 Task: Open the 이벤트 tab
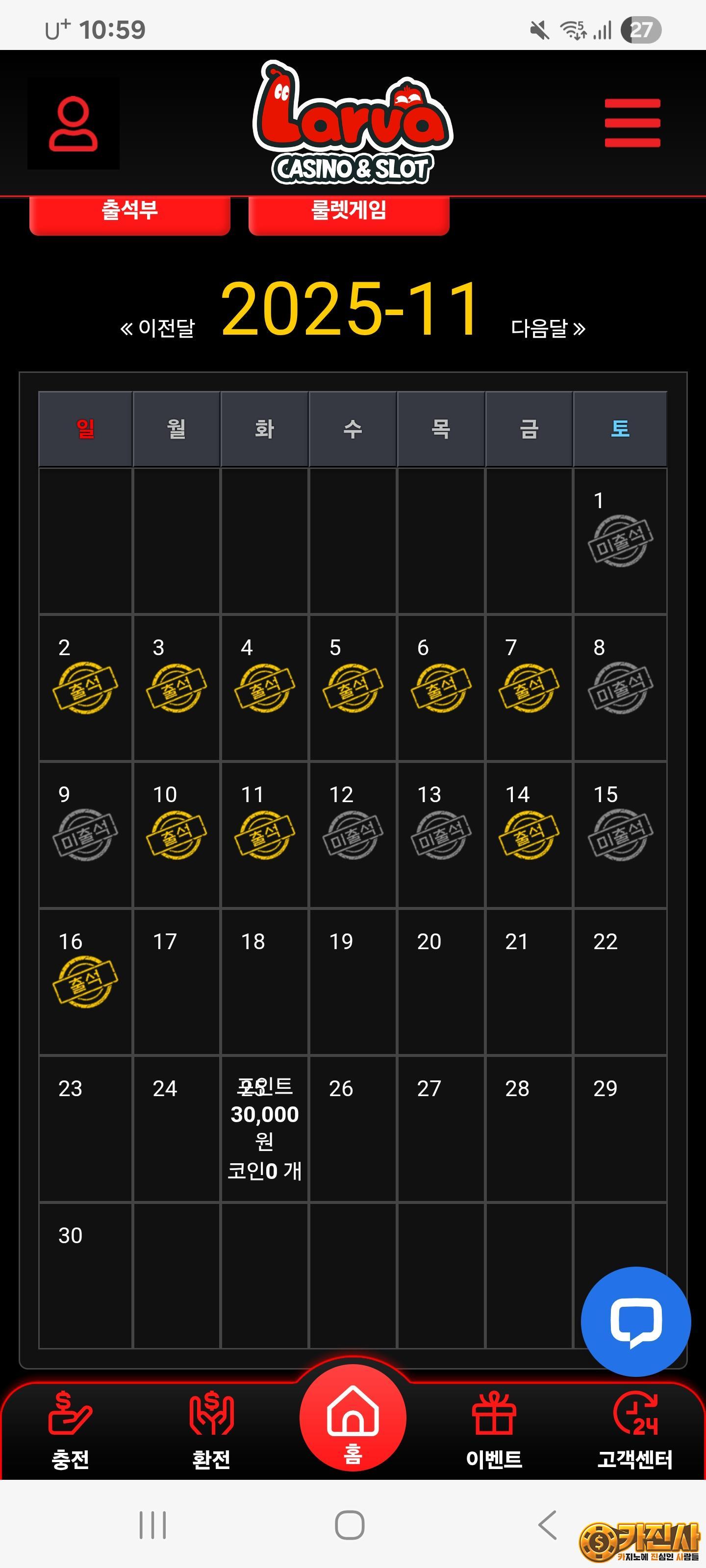[494, 1430]
